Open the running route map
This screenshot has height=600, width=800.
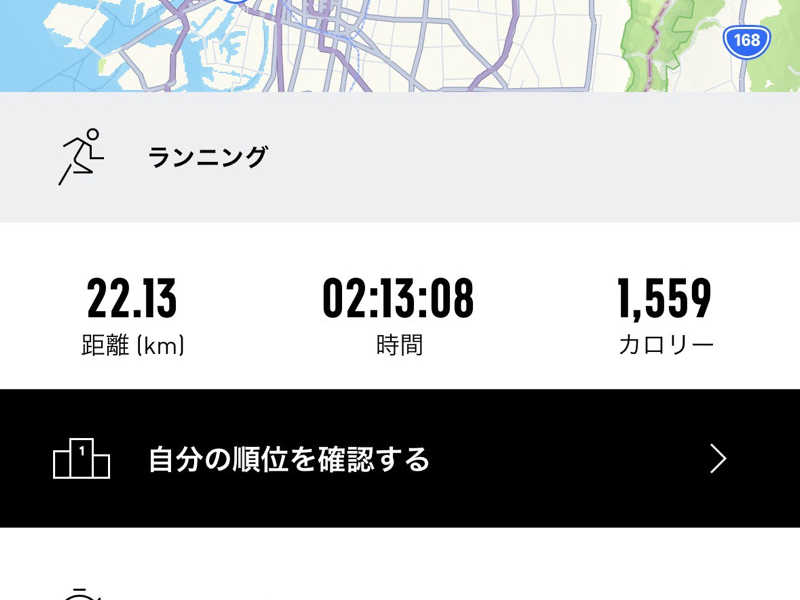(x=400, y=45)
